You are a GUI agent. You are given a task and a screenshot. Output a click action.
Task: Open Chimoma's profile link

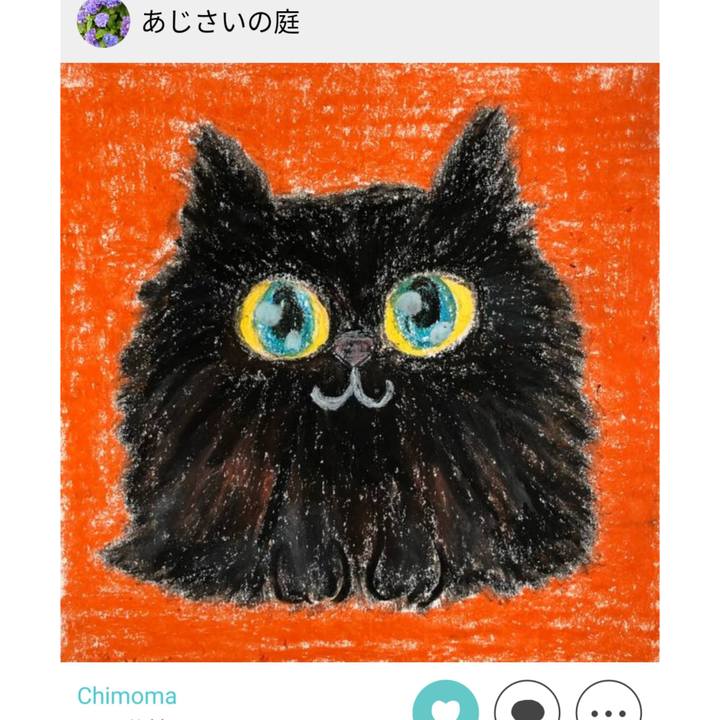click(126, 696)
